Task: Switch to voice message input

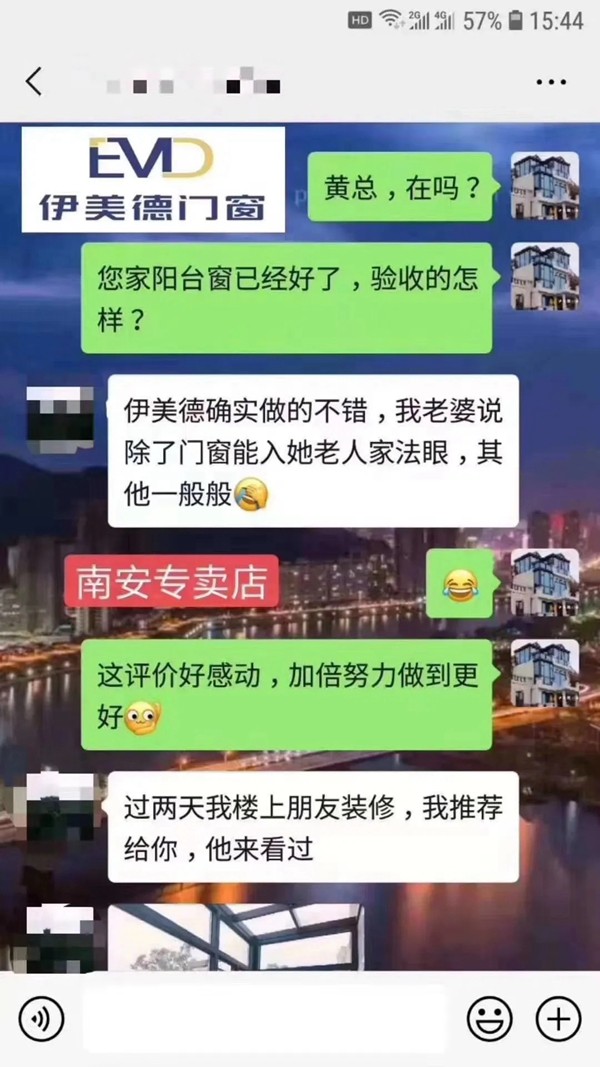Action: click(x=41, y=1018)
